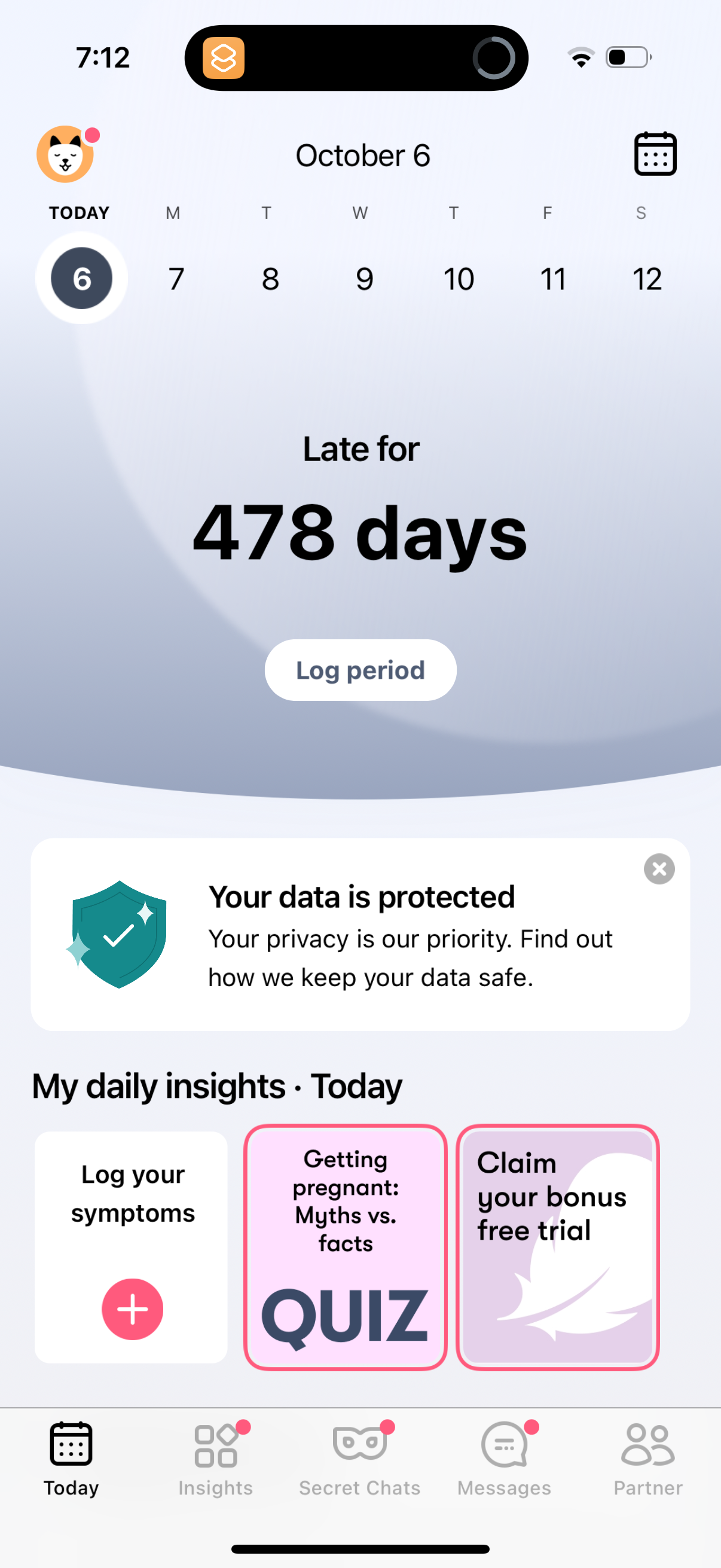Dismiss the data protection card
Image resolution: width=721 pixels, height=1568 pixels.
659,868
